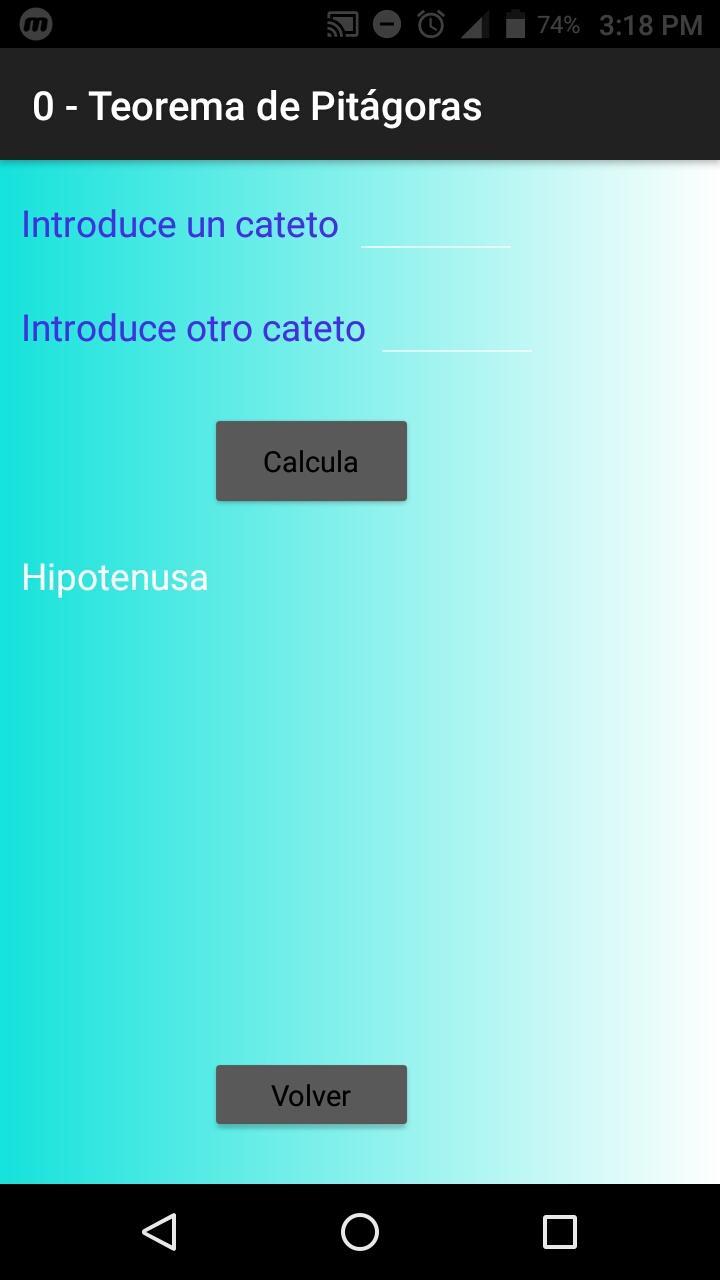This screenshot has width=720, height=1280.
Task: Click the empty second cateto underline
Action: [456, 347]
